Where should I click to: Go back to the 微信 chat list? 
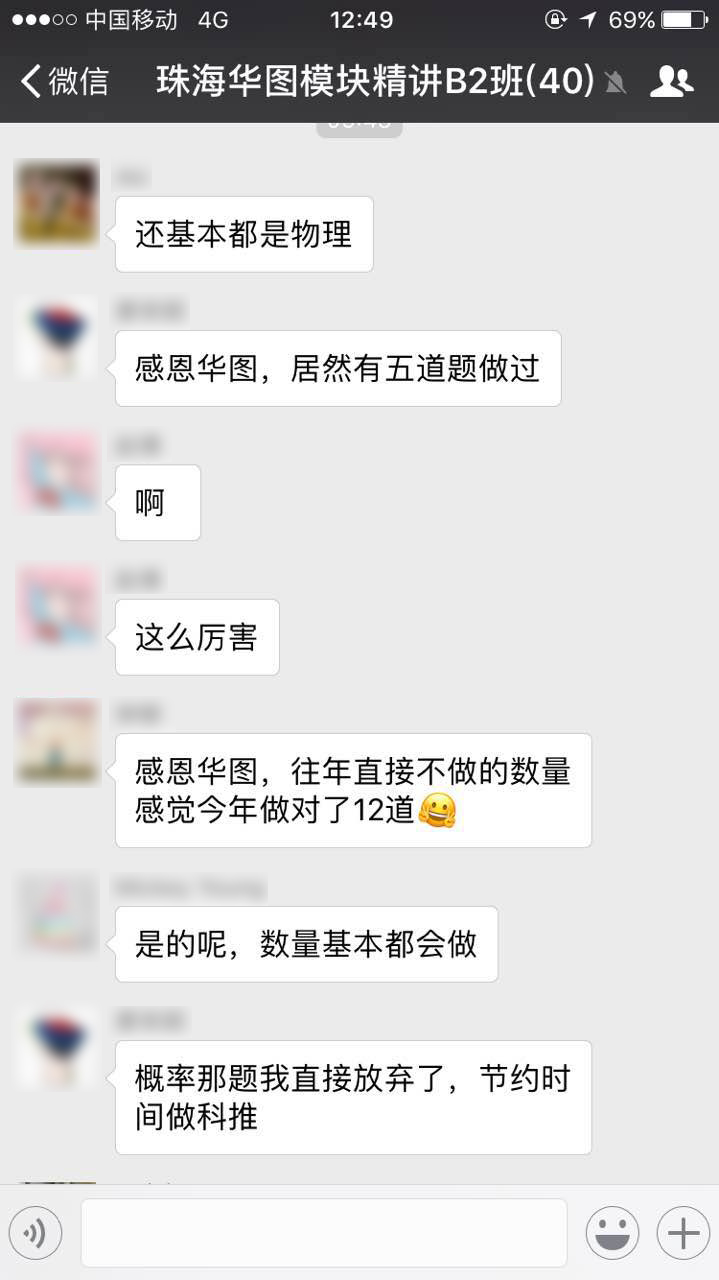tap(64, 81)
